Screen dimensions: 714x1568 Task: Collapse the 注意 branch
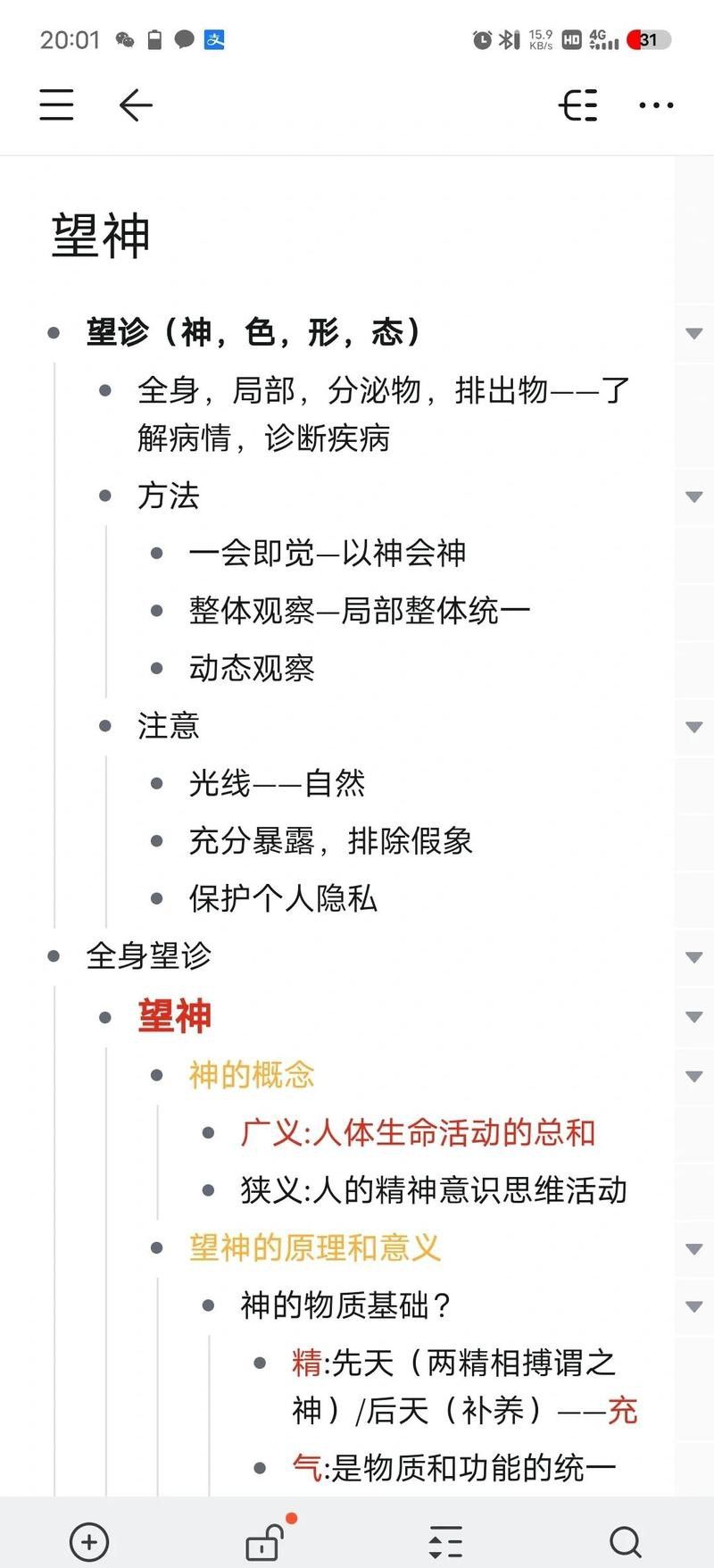[693, 727]
